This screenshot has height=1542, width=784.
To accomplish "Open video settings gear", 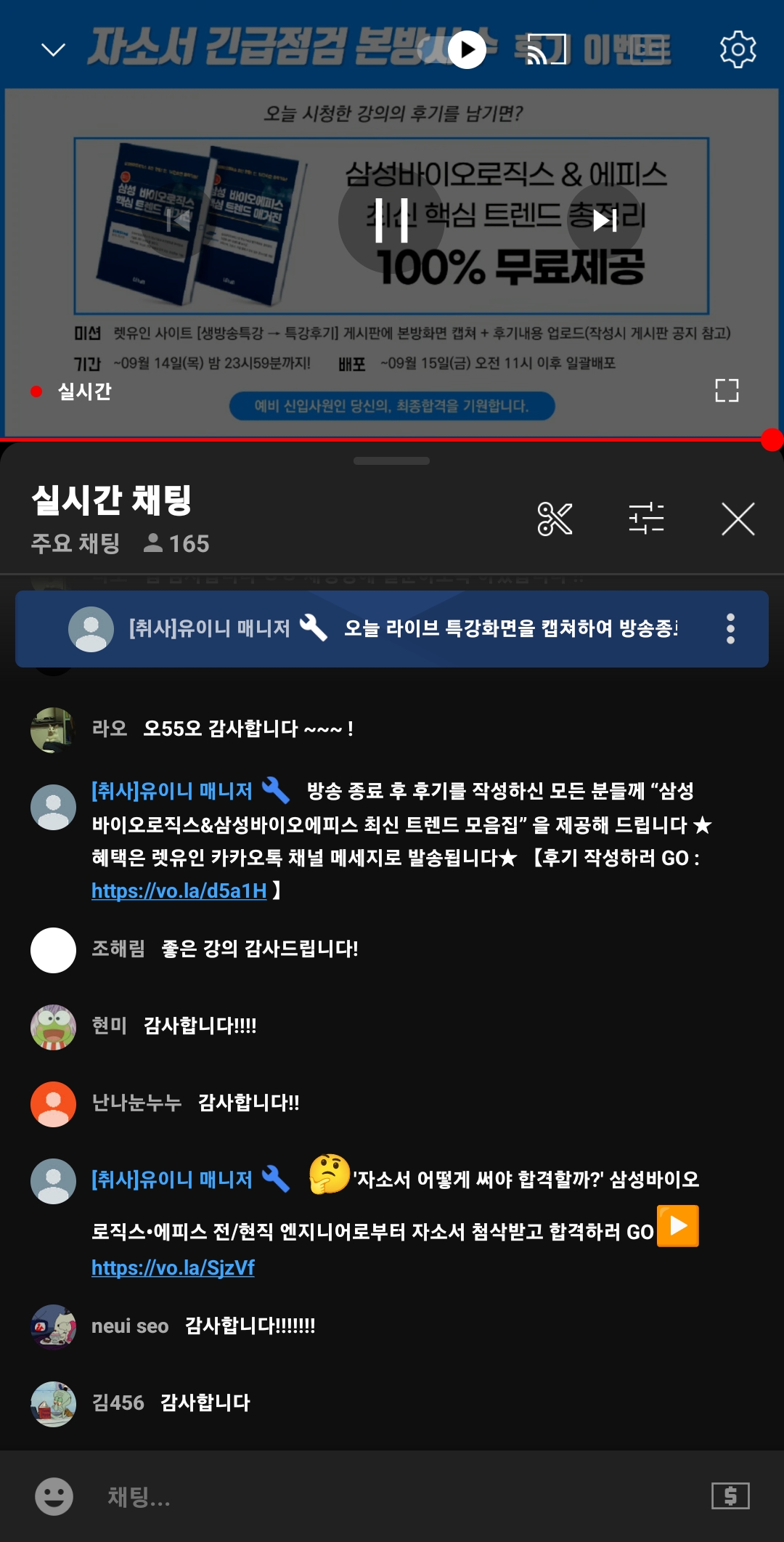I will point(738,49).
